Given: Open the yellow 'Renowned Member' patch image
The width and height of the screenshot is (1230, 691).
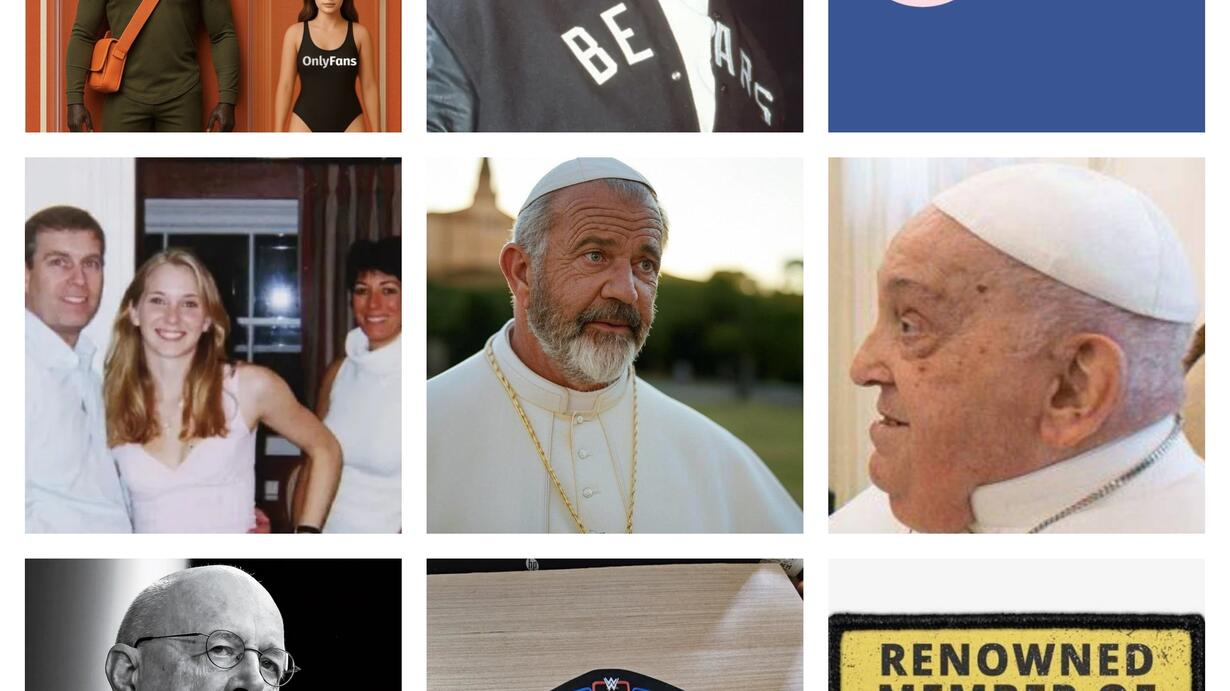Looking at the screenshot, I should coord(1016,624).
